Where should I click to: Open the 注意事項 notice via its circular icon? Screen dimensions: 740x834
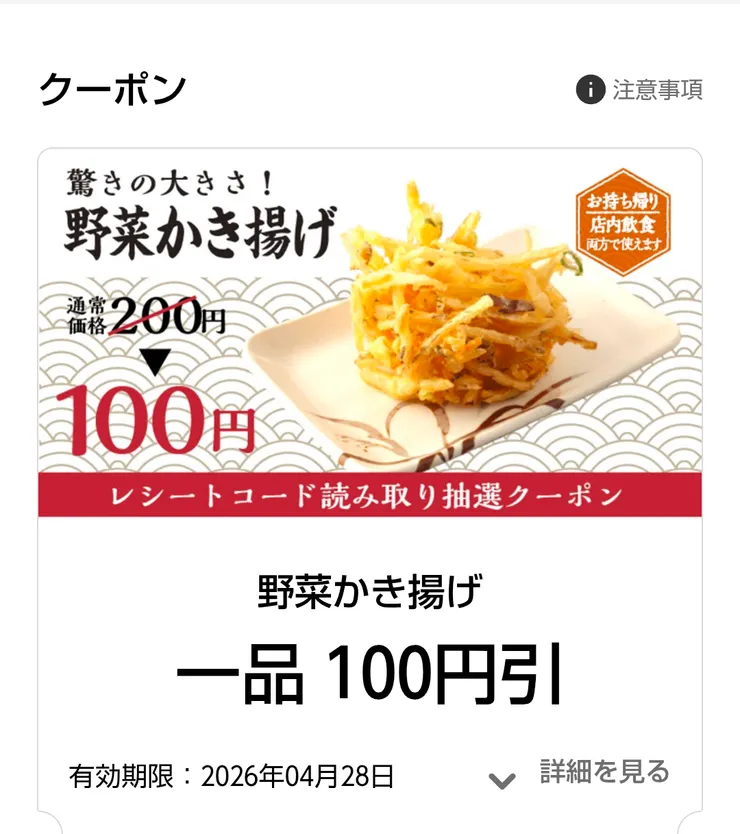pyautogui.click(x=590, y=88)
